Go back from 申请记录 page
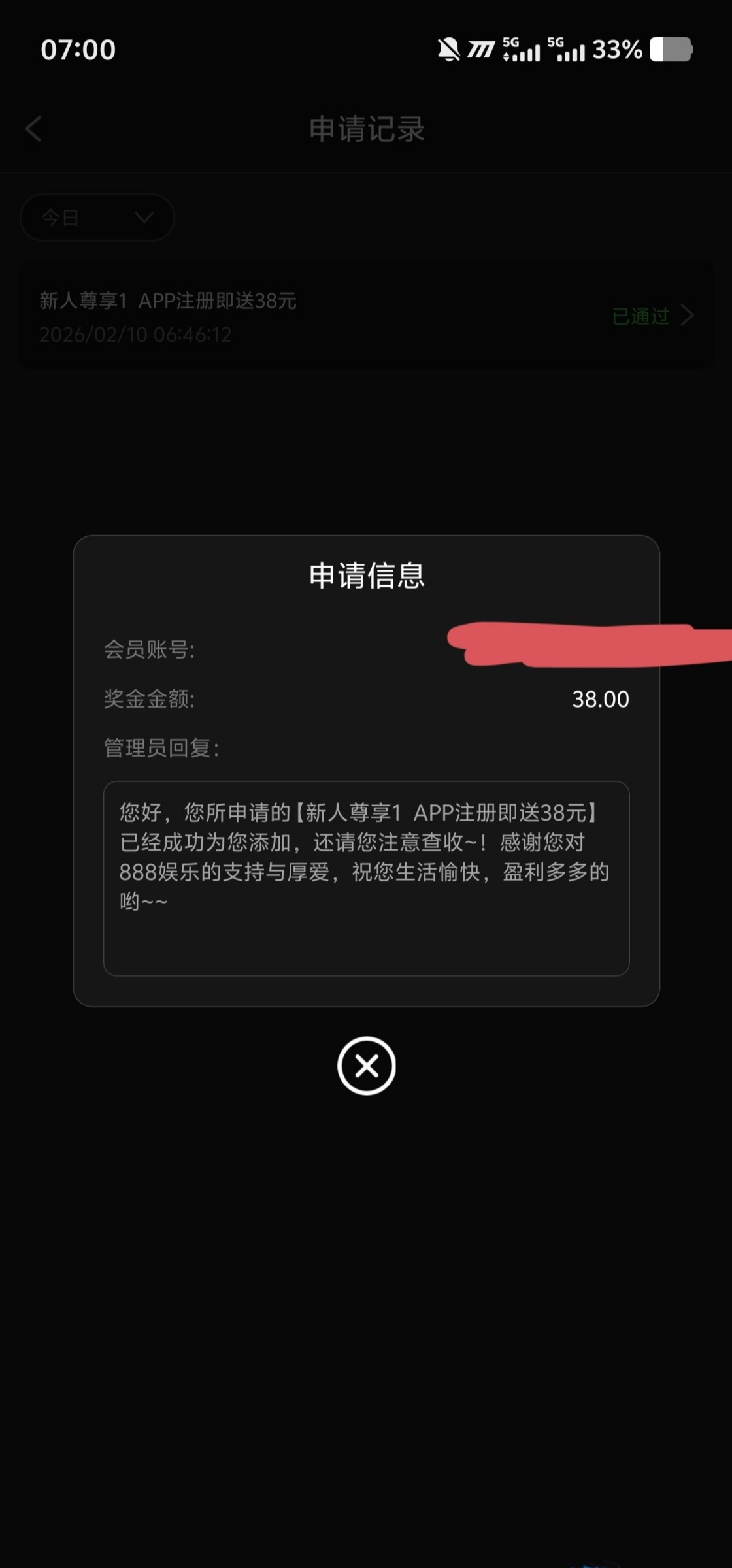The height and width of the screenshot is (1568, 732). coord(34,129)
